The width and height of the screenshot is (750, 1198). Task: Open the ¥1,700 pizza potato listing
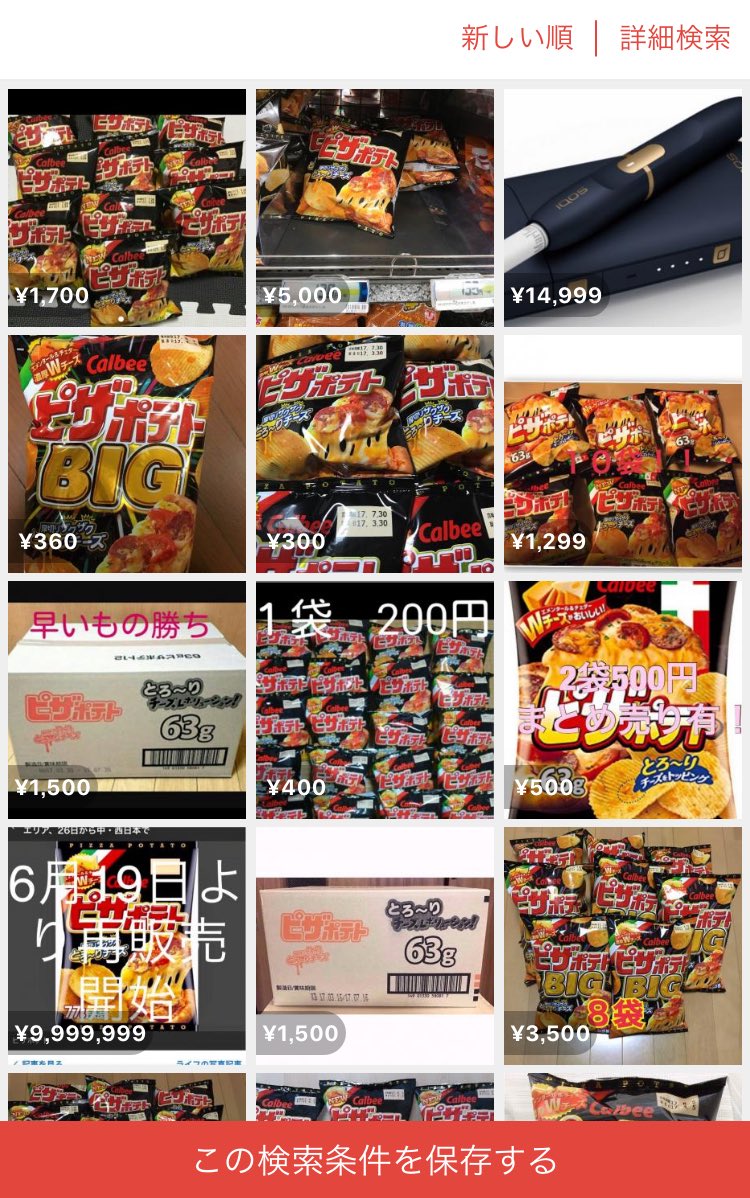point(127,208)
